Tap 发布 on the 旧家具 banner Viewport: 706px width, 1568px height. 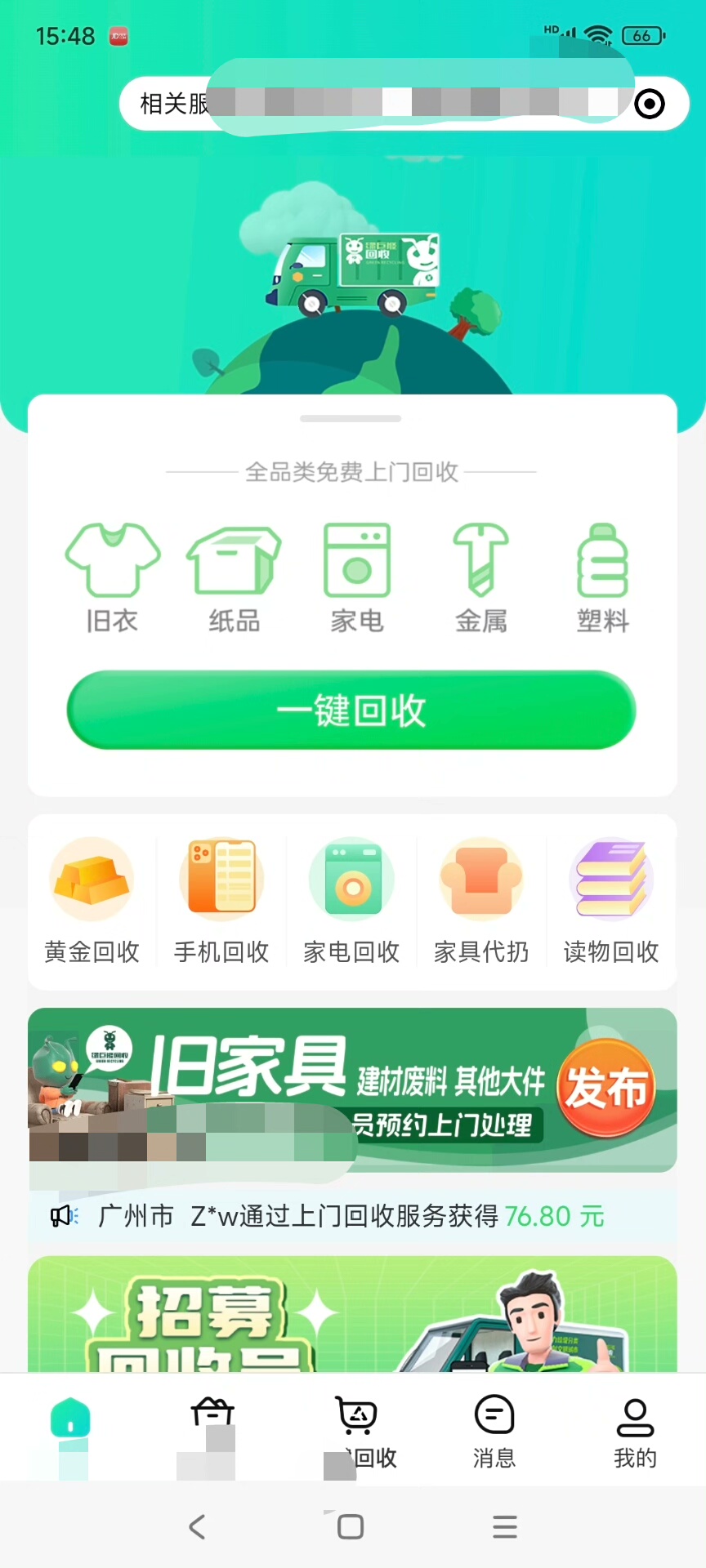605,1088
